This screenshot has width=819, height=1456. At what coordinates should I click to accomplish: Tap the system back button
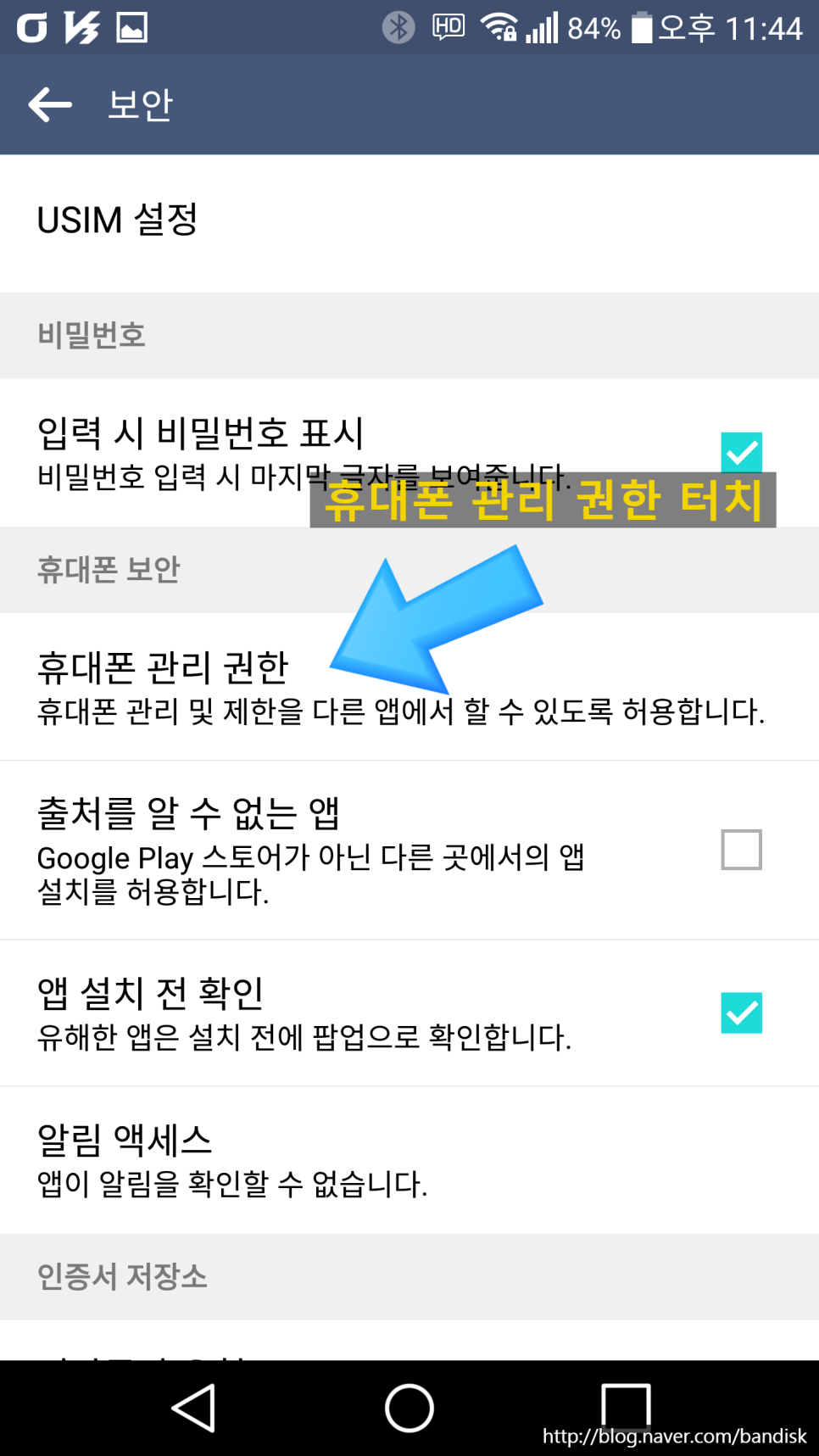pos(195,1408)
